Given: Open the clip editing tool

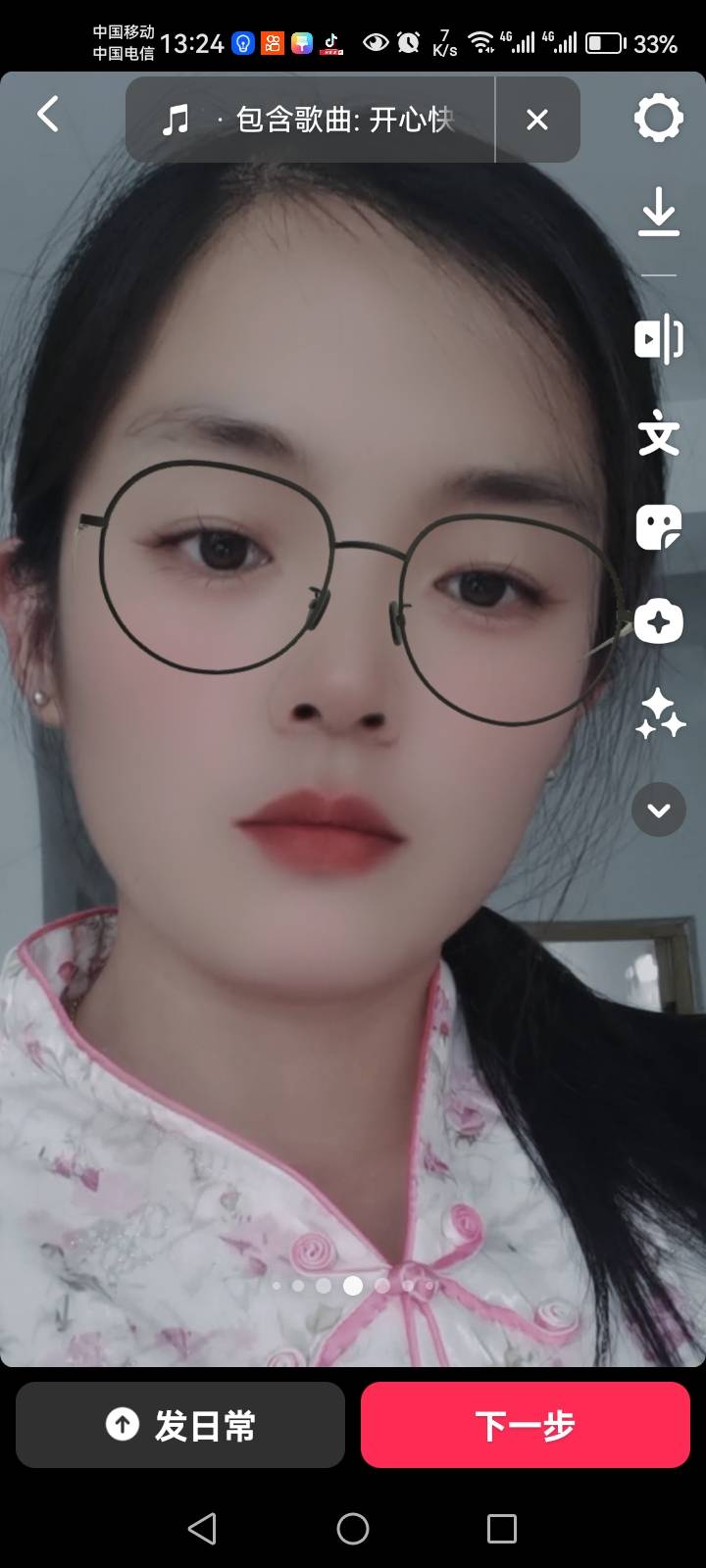Looking at the screenshot, I should pos(658,339).
